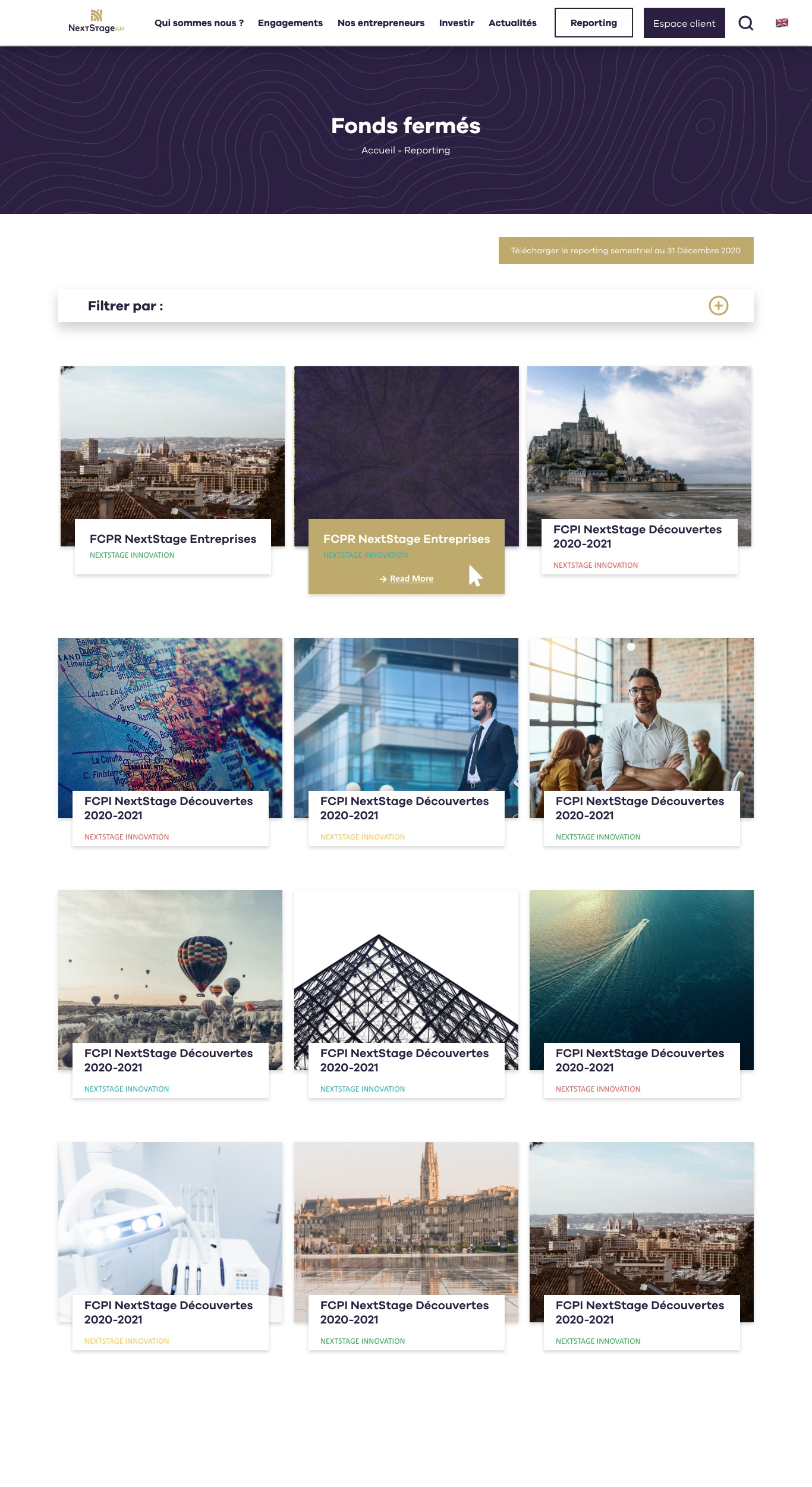
Task: Open the Reporting button in header
Action: [593, 23]
